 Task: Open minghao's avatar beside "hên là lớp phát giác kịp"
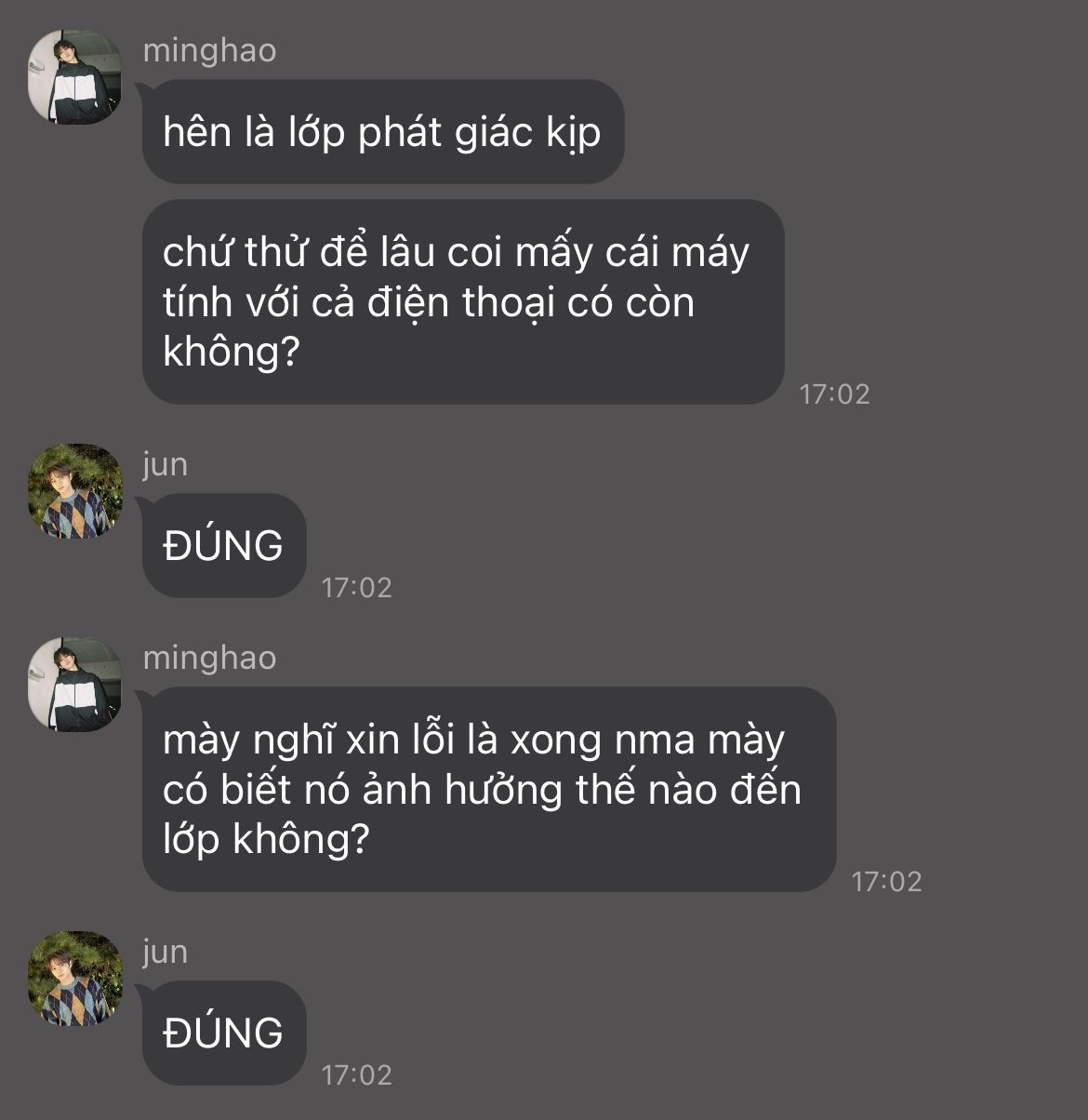75,77
